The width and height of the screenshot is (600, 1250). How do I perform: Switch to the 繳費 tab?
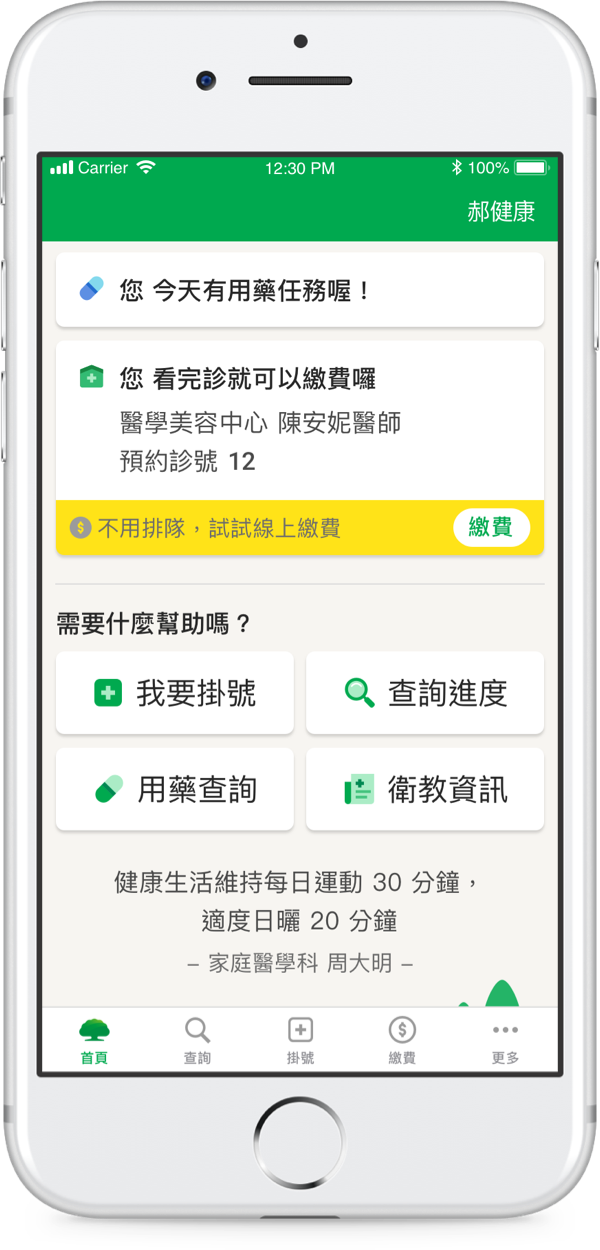402,1041
